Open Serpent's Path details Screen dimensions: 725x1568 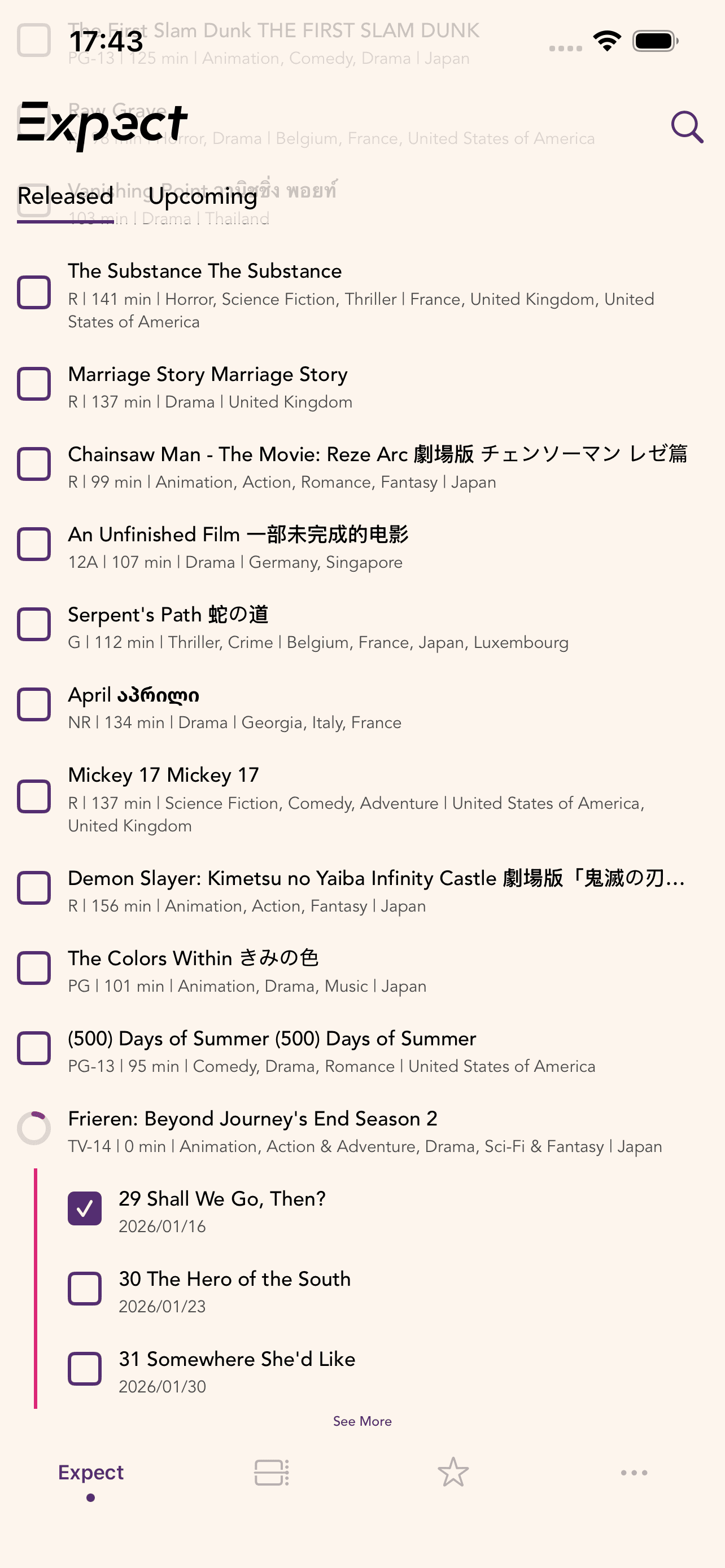coord(168,615)
